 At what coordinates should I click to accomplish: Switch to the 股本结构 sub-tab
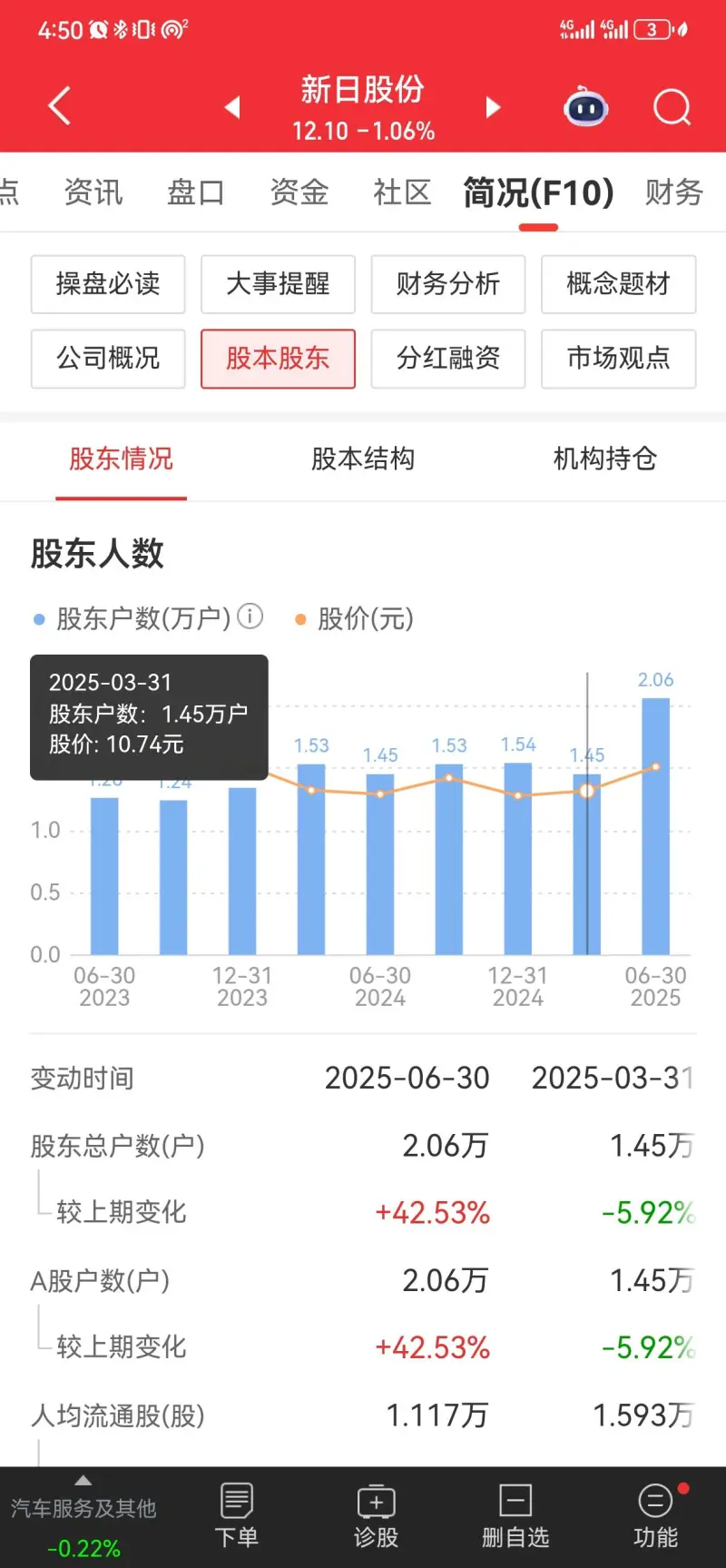pyautogui.click(x=363, y=459)
